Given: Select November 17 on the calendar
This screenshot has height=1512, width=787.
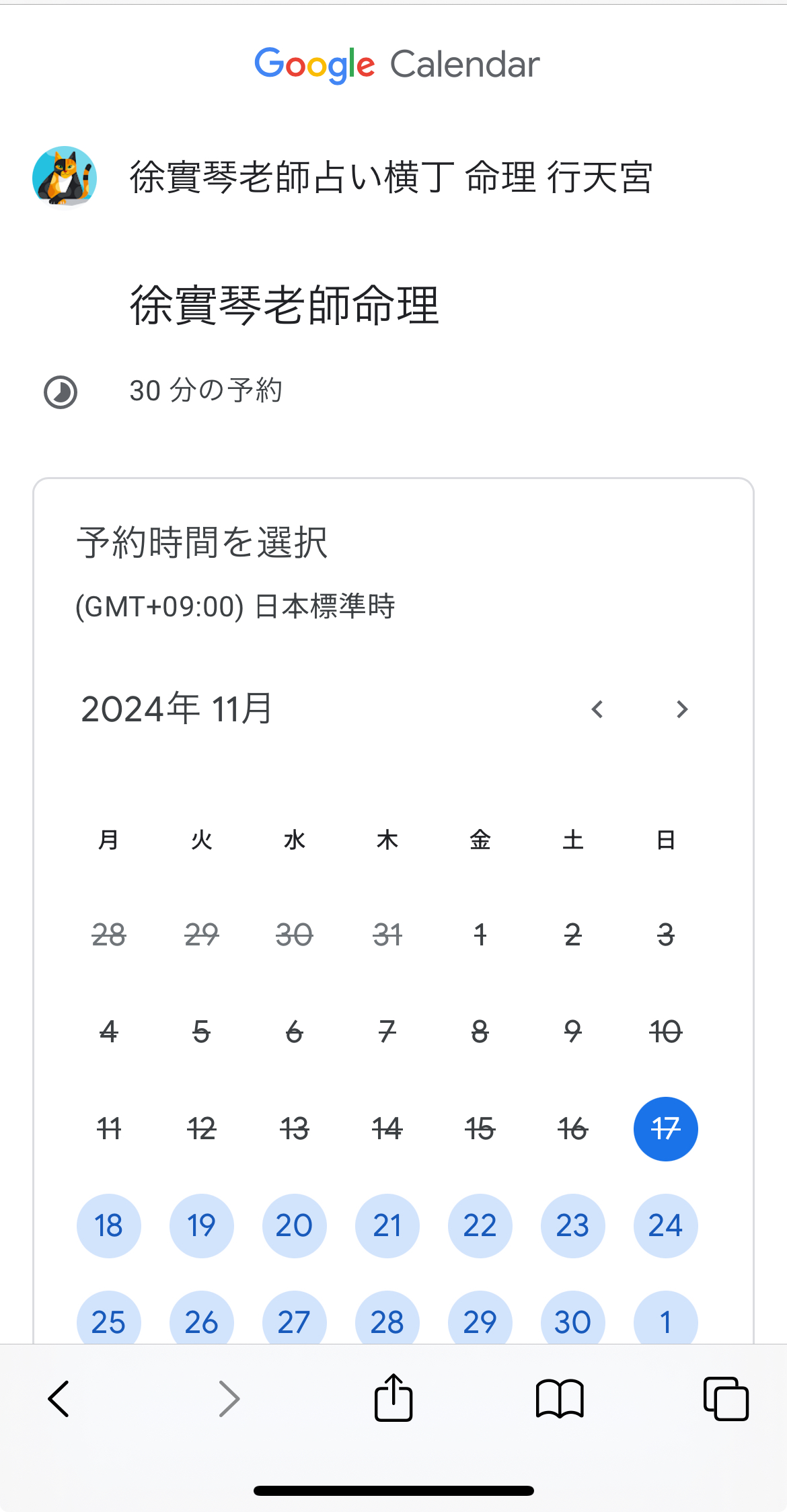Looking at the screenshot, I should tap(666, 1128).
